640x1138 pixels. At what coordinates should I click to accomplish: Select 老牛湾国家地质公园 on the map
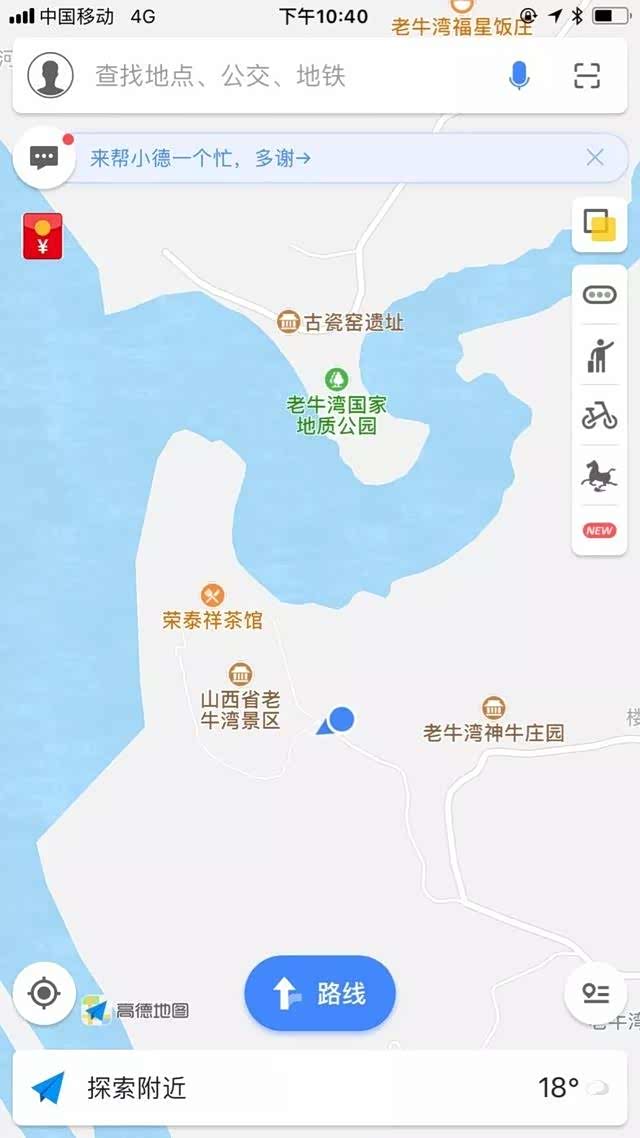coord(337,404)
